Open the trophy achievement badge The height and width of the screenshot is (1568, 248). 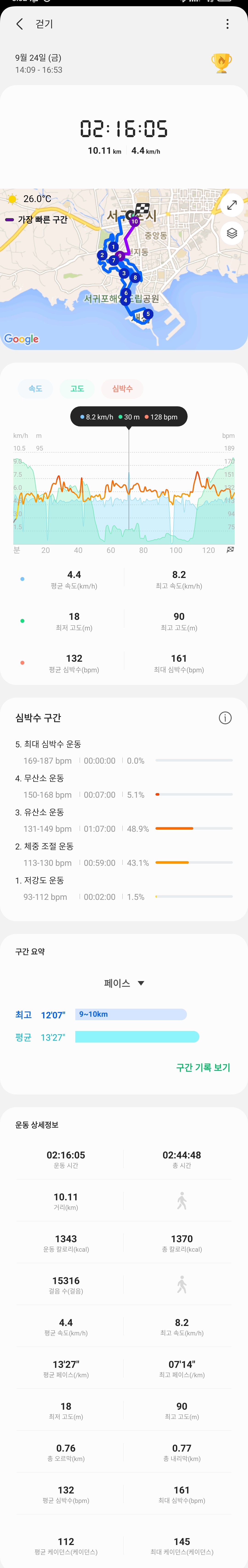point(221,63)
